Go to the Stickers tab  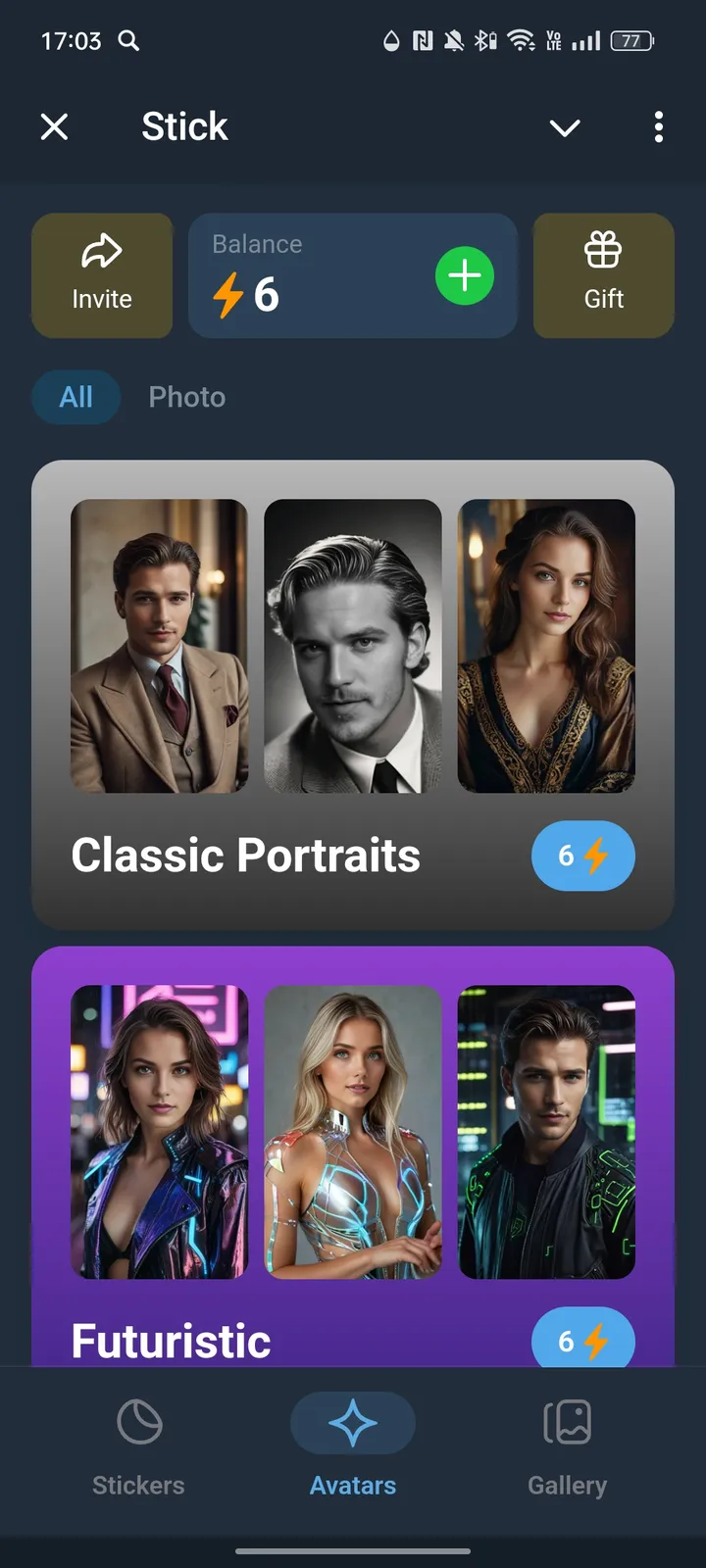(x=138, y=1447)
